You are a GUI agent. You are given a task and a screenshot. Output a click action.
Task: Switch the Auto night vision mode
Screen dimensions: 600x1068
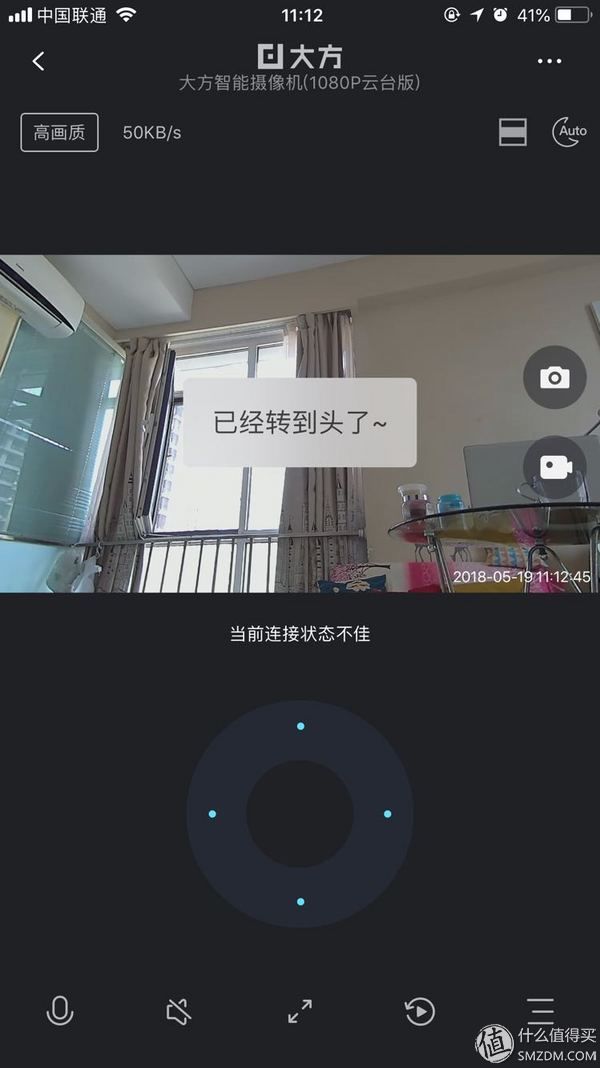pos(570,132)
